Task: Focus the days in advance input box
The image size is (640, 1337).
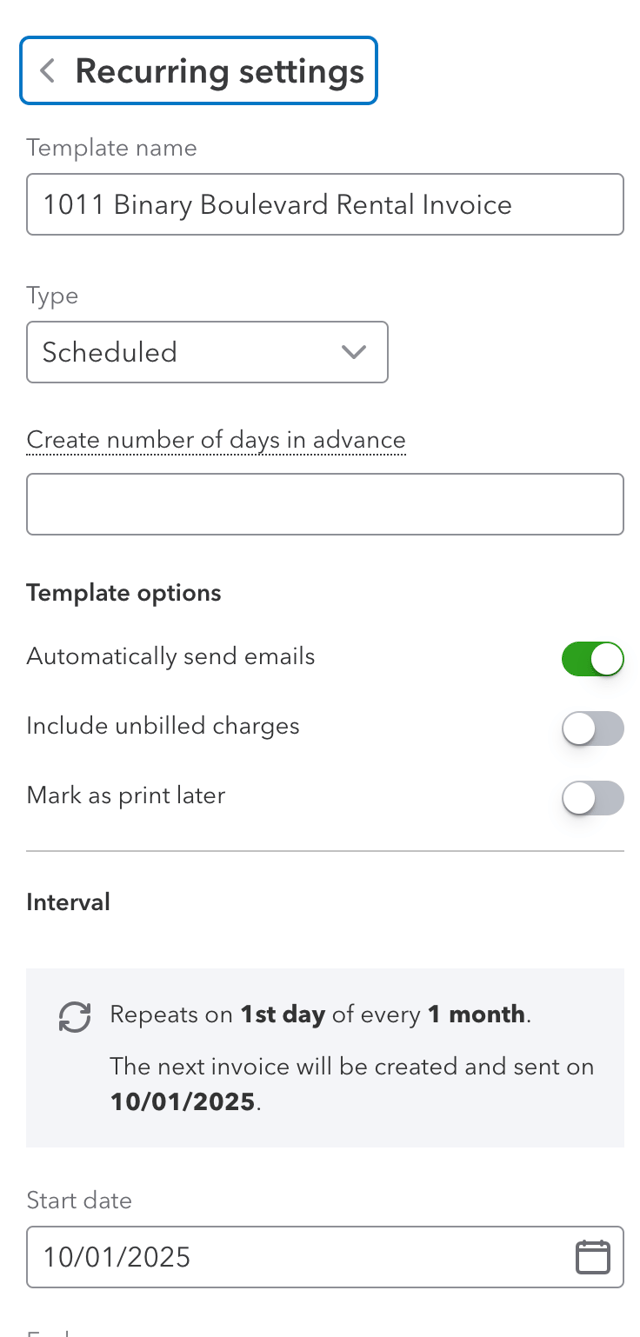Action: (325, 504)
